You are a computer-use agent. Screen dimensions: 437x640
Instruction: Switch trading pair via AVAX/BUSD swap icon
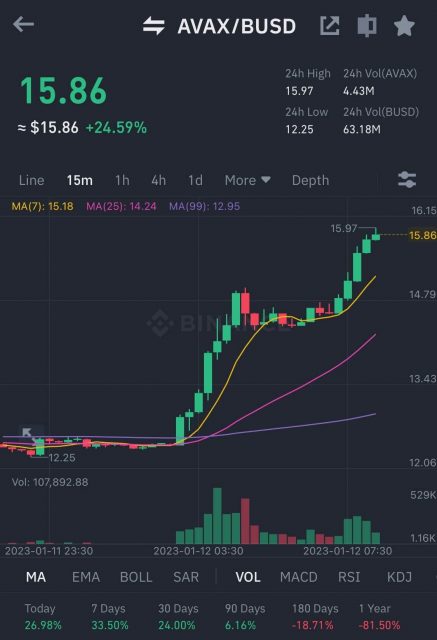(154, 26)
